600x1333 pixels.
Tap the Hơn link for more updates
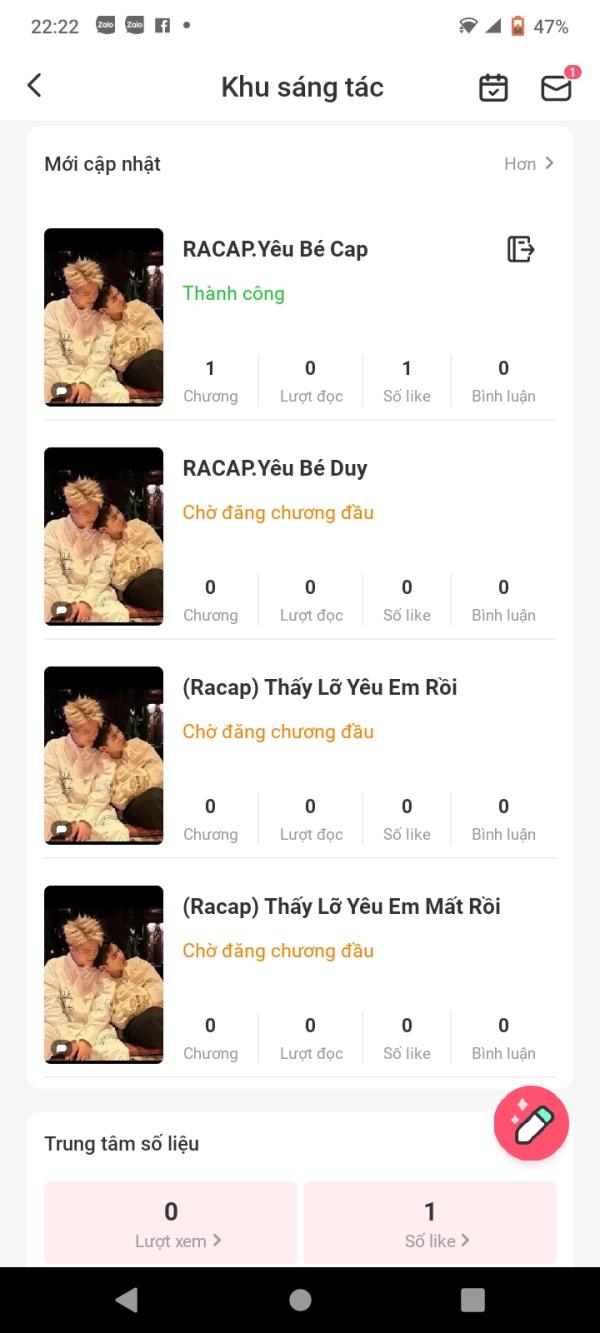[529, 164]
